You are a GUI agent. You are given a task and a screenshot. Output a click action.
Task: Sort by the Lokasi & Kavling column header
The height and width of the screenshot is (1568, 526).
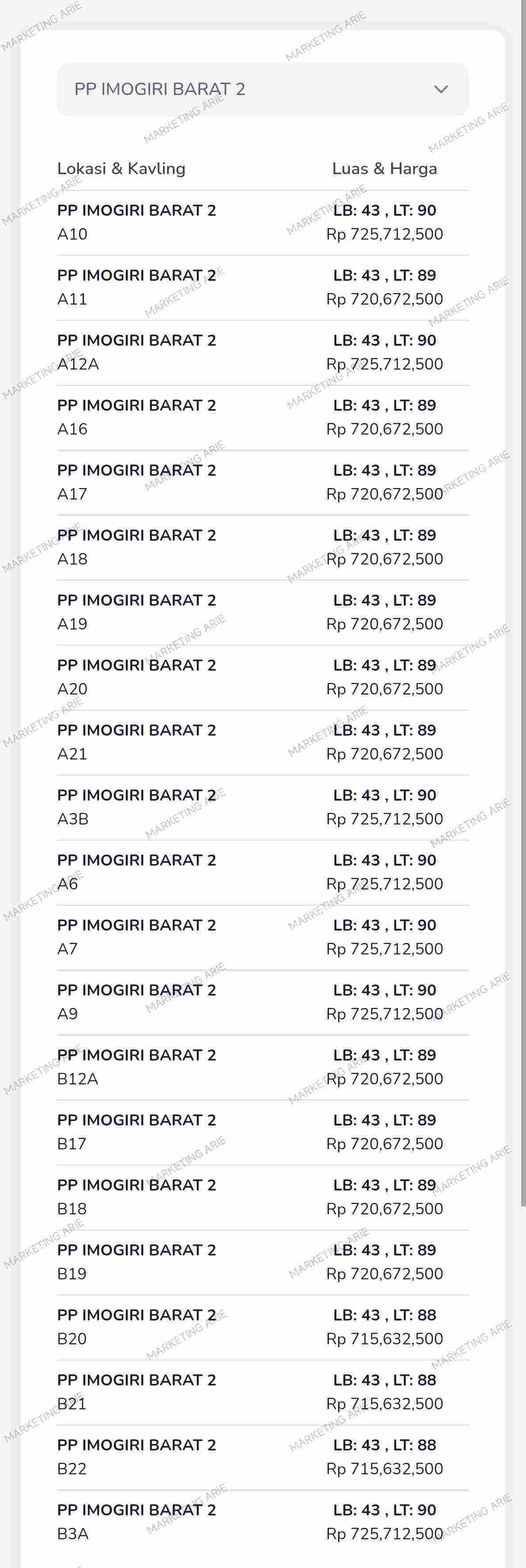[x=121, y=168]
